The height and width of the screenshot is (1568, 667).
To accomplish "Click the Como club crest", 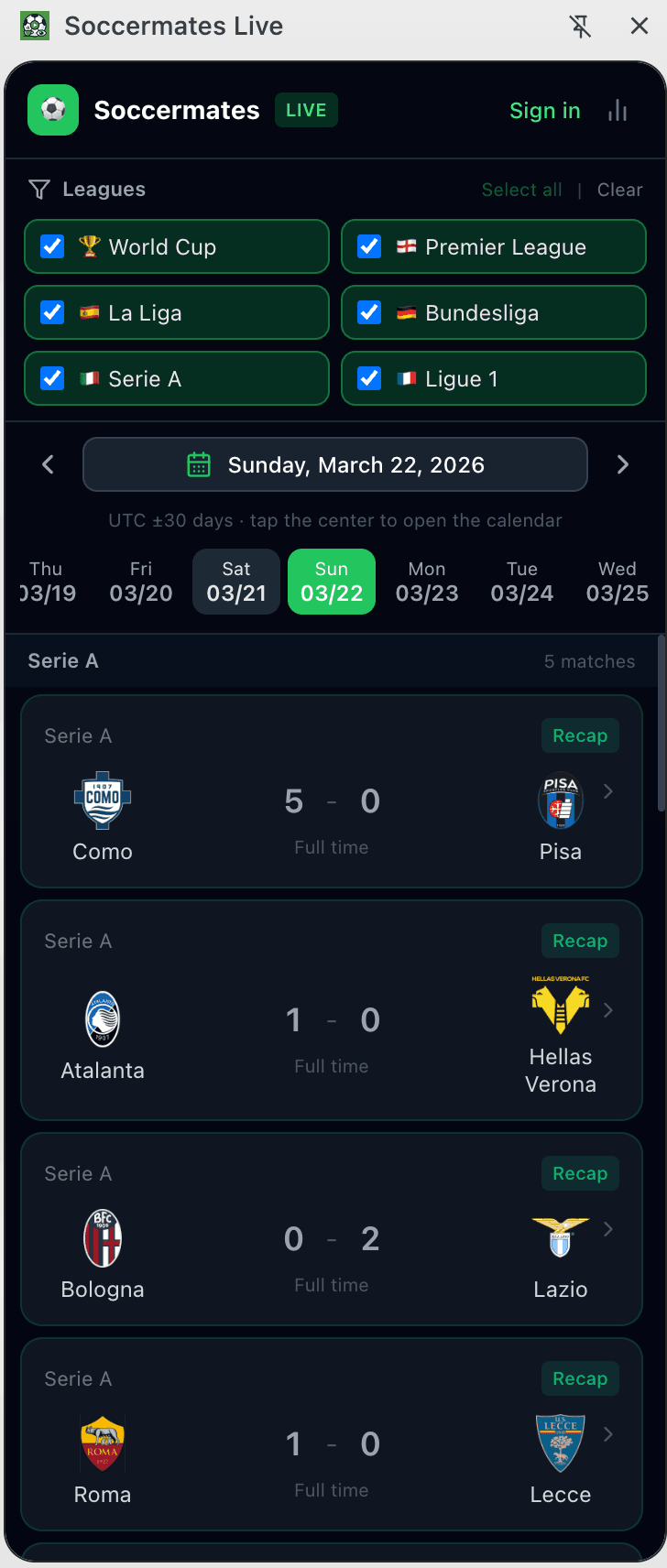I will coord(102,800).
